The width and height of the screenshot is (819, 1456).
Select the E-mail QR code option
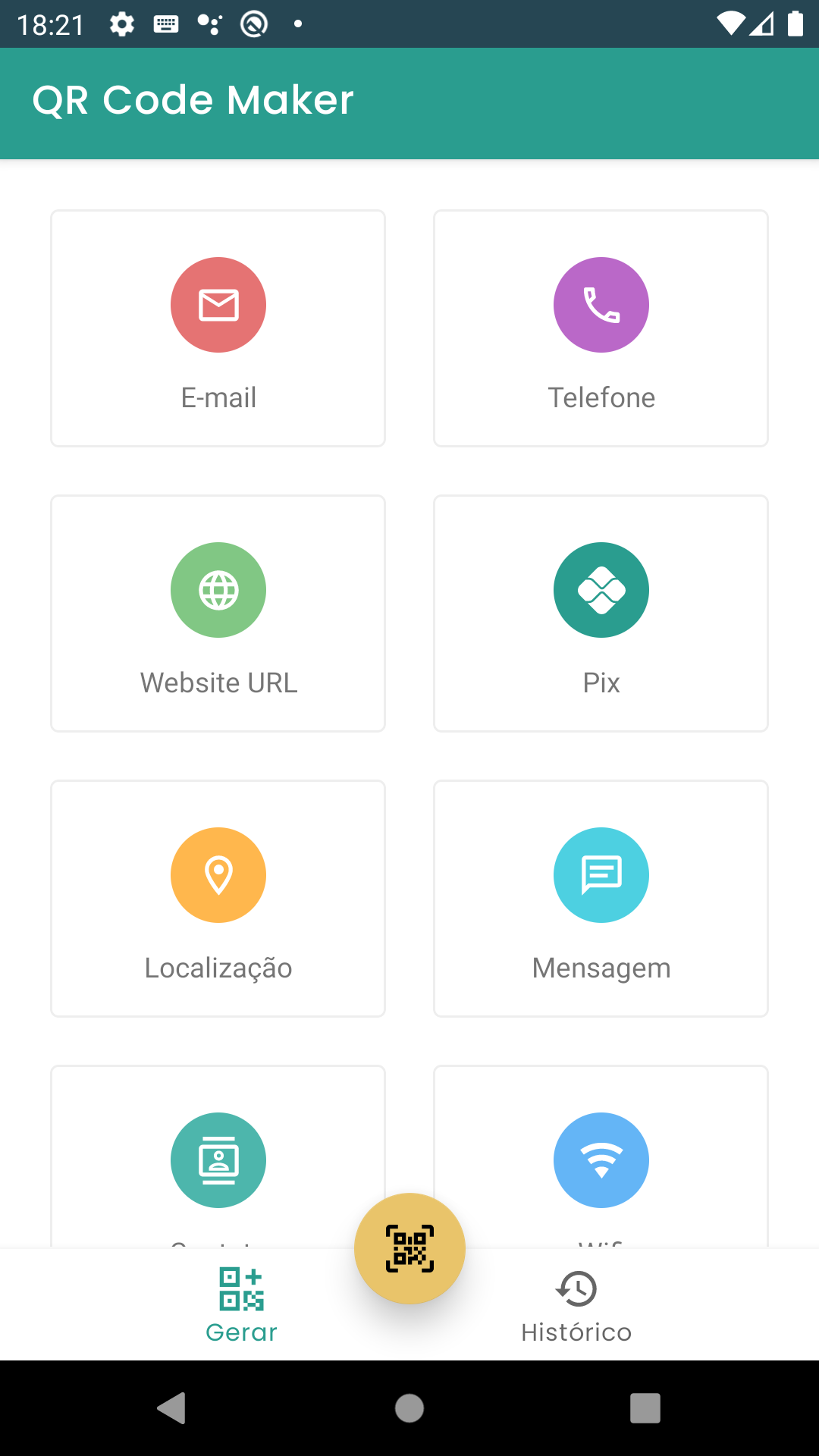(218, 328)
